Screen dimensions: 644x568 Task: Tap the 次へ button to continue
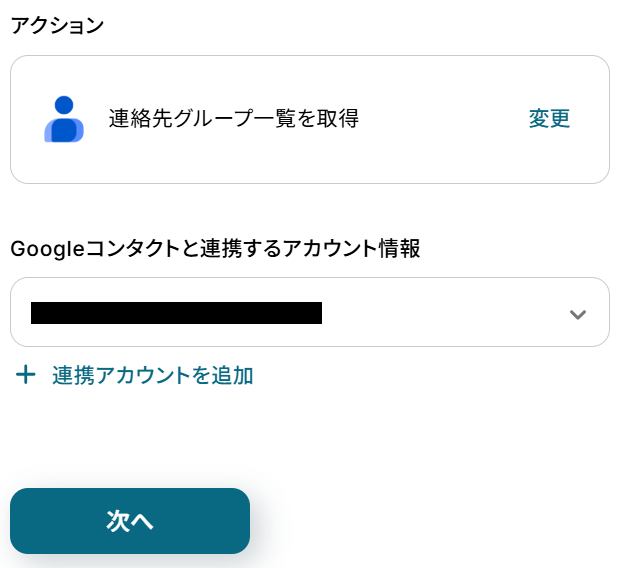(x=130, y=521)
